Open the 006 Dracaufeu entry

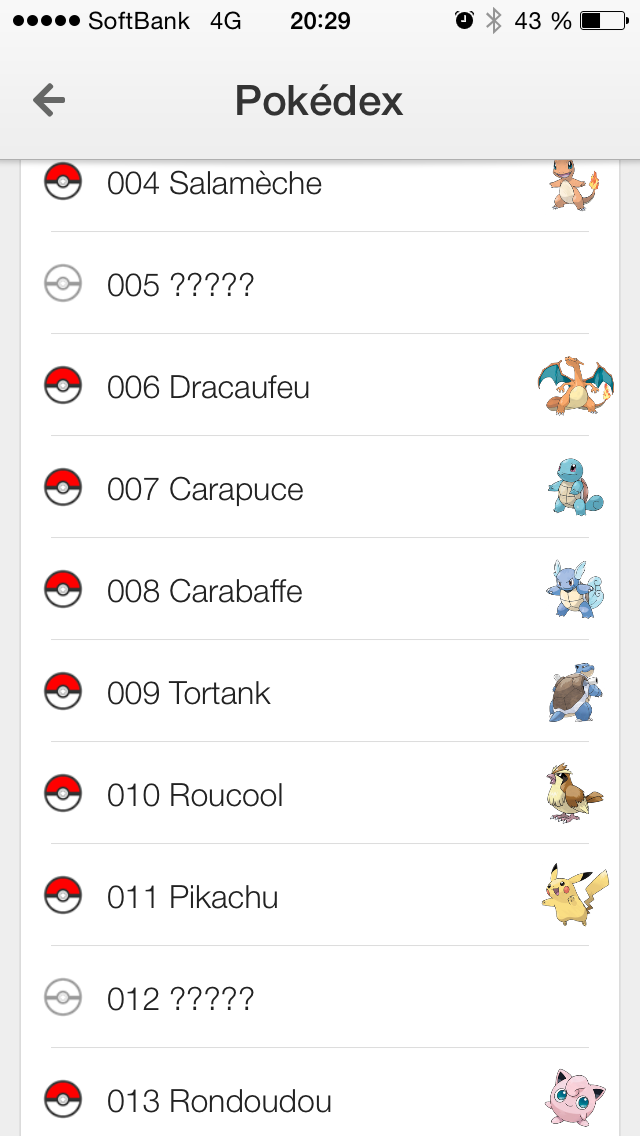(320, 385)
